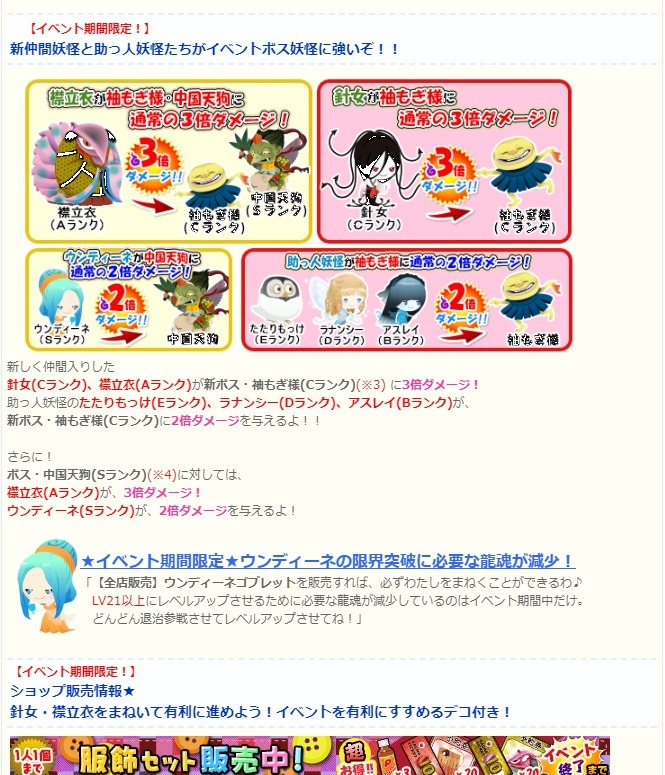Image resolution: width=665 pixels, height=775 pixels.
Task: Open the ウンディーネの限界突破 event link
Action: coord(328,561)
